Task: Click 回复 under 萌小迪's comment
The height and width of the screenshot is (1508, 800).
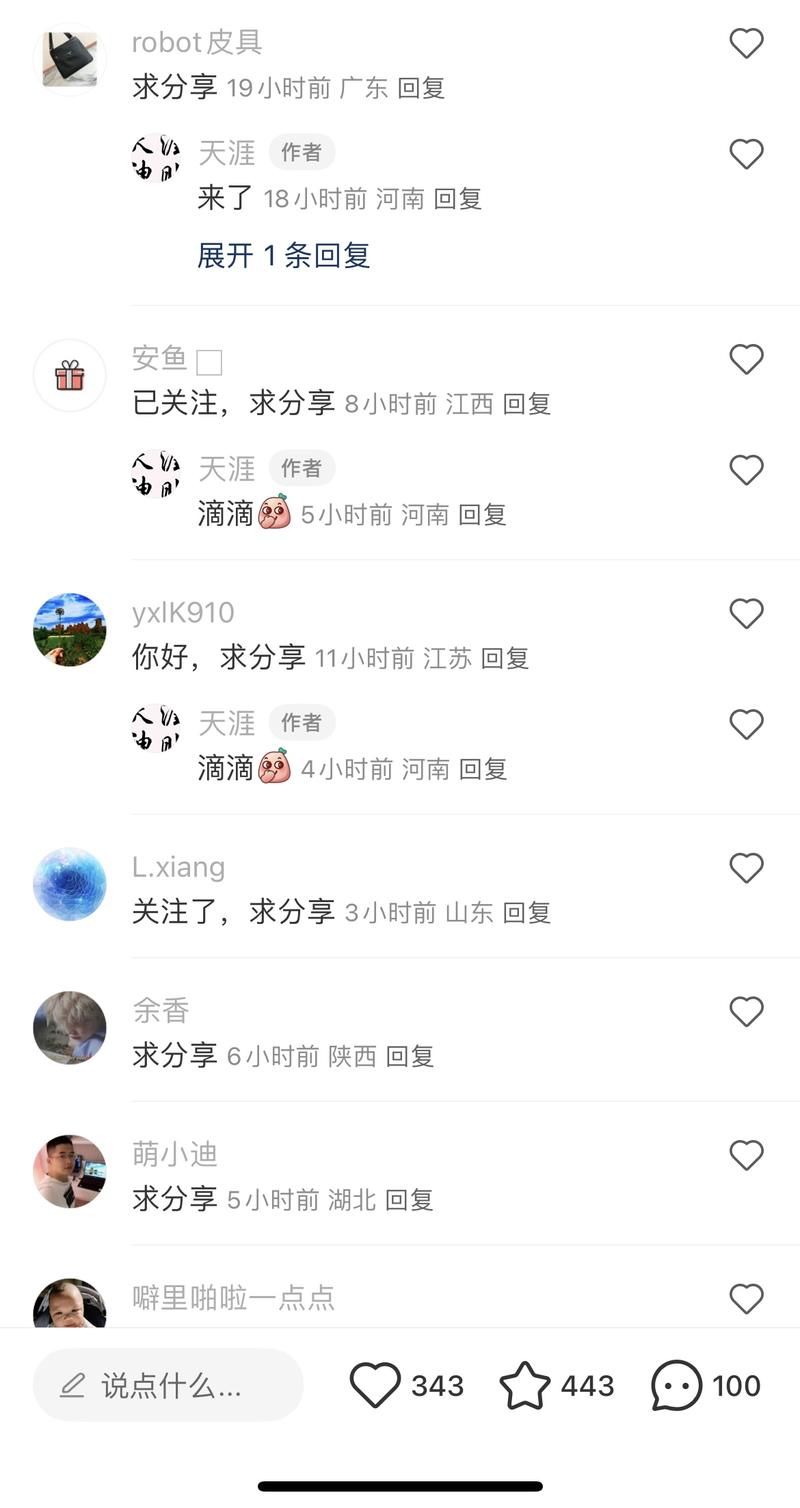Action: pos(411,1200)
